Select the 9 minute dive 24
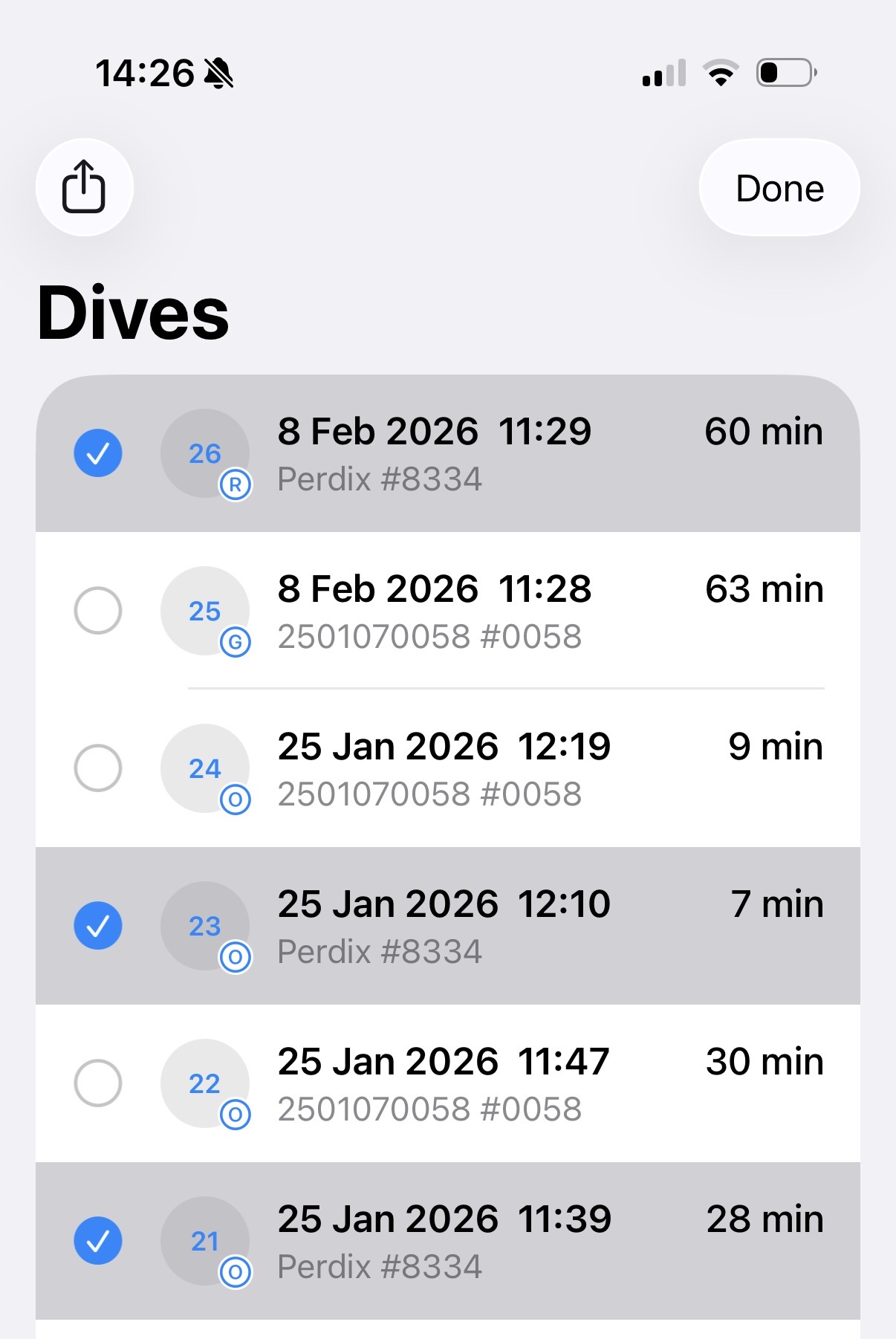The width and height of the screenshot is (896, 1339). coord(97,769)
